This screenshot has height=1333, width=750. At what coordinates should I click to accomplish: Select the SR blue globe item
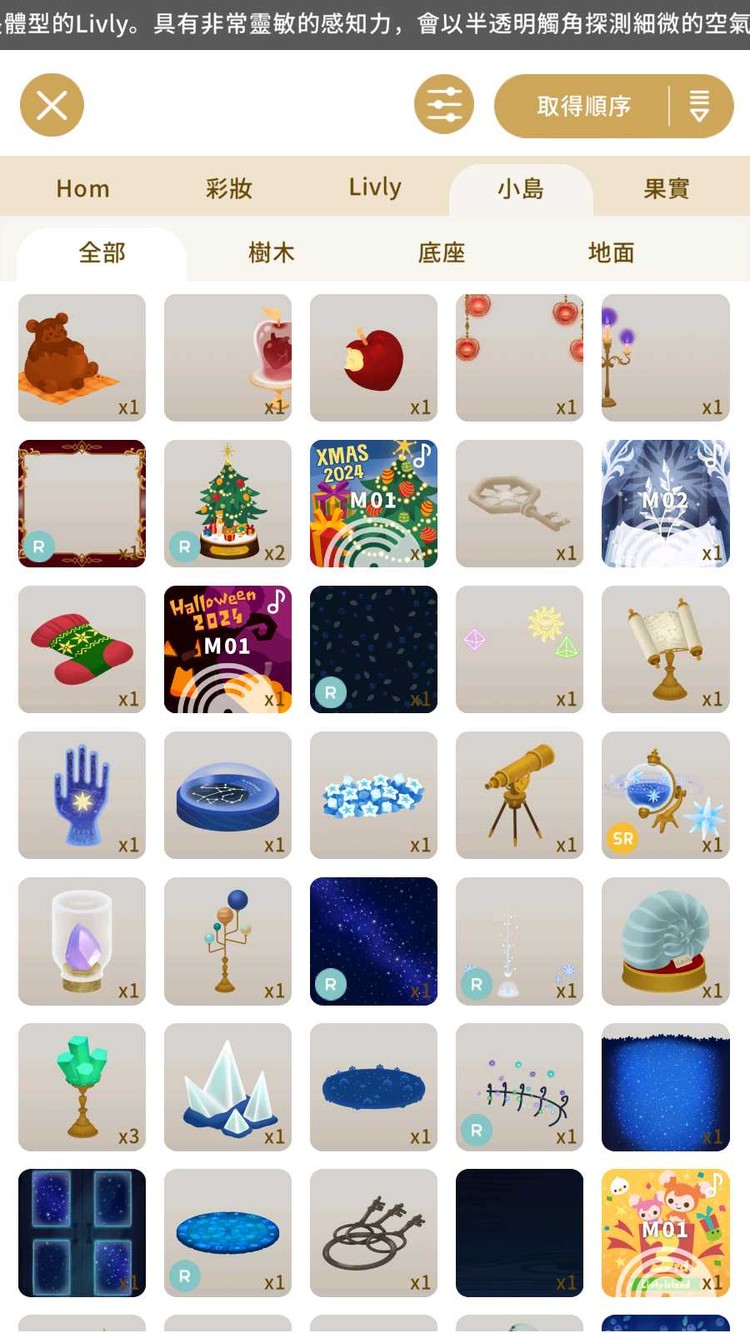666,795
